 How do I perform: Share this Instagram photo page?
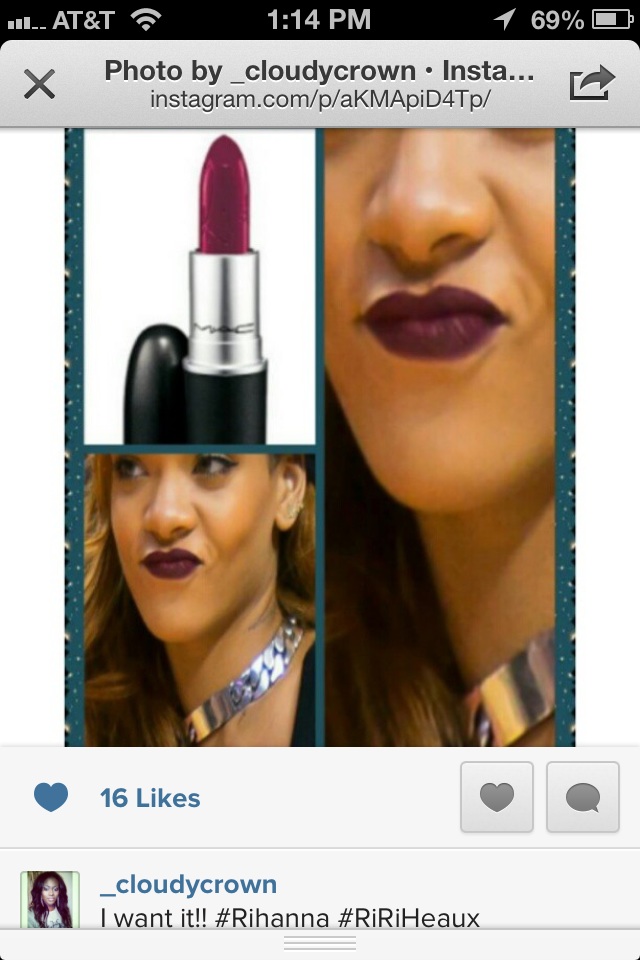click(590, 85)
